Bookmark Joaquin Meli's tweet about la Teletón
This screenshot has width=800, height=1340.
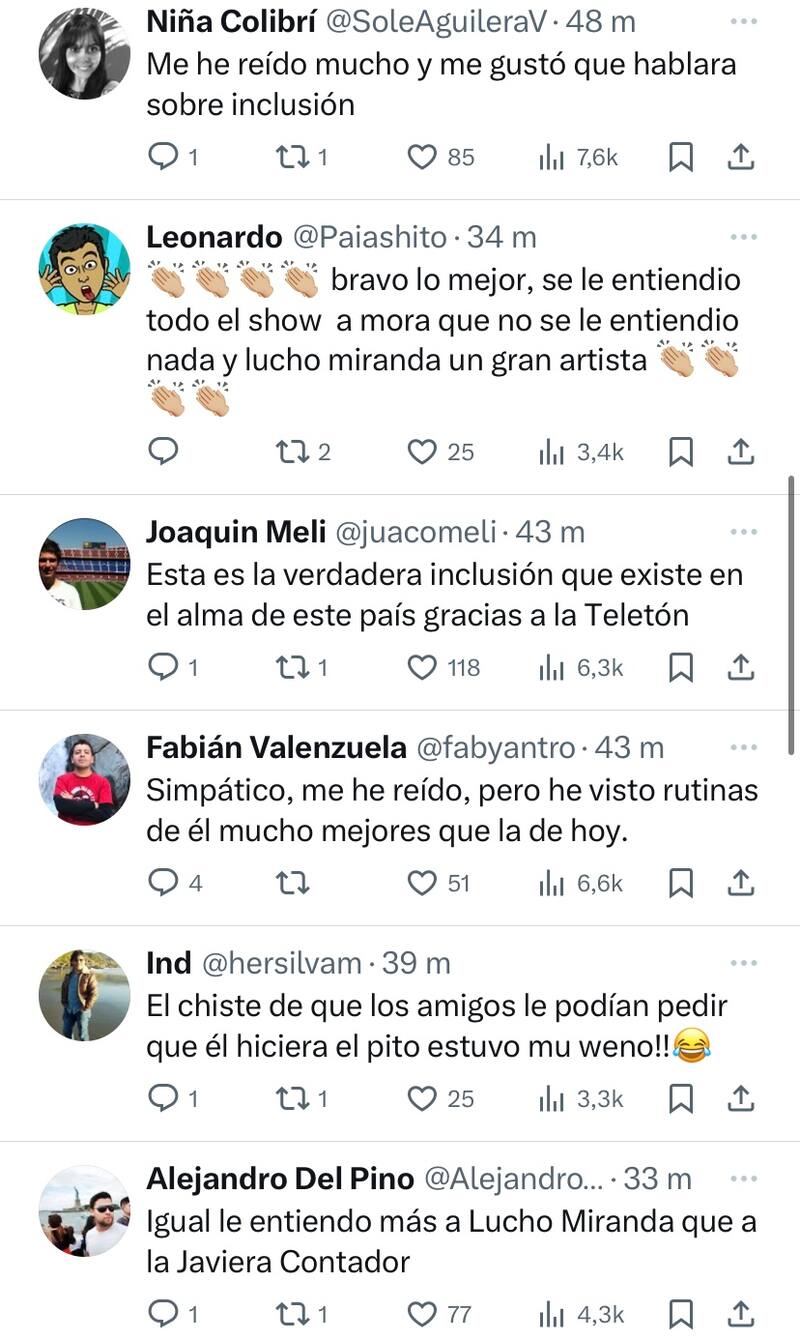681,667
